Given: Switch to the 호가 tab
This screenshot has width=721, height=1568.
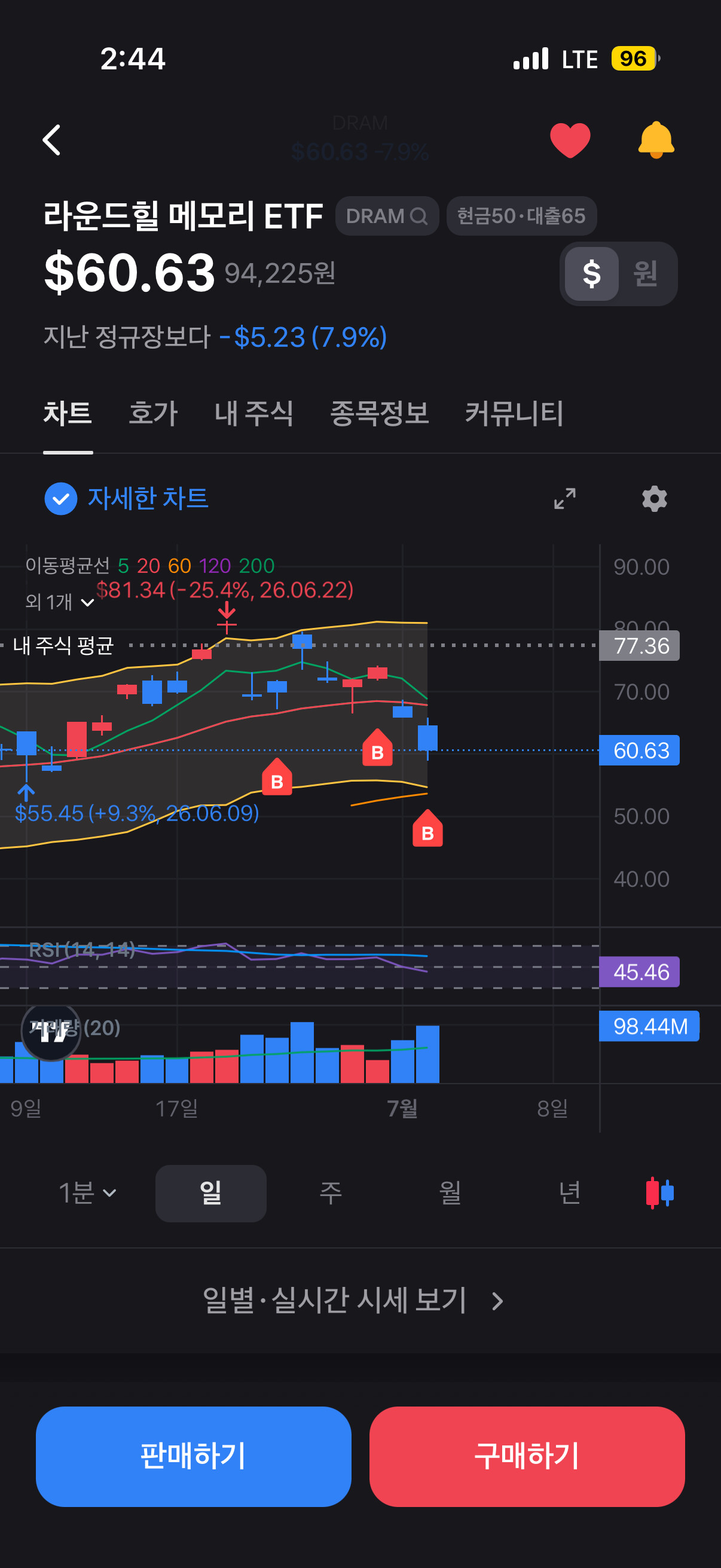Looking at the screenshot, I should 153,413.
